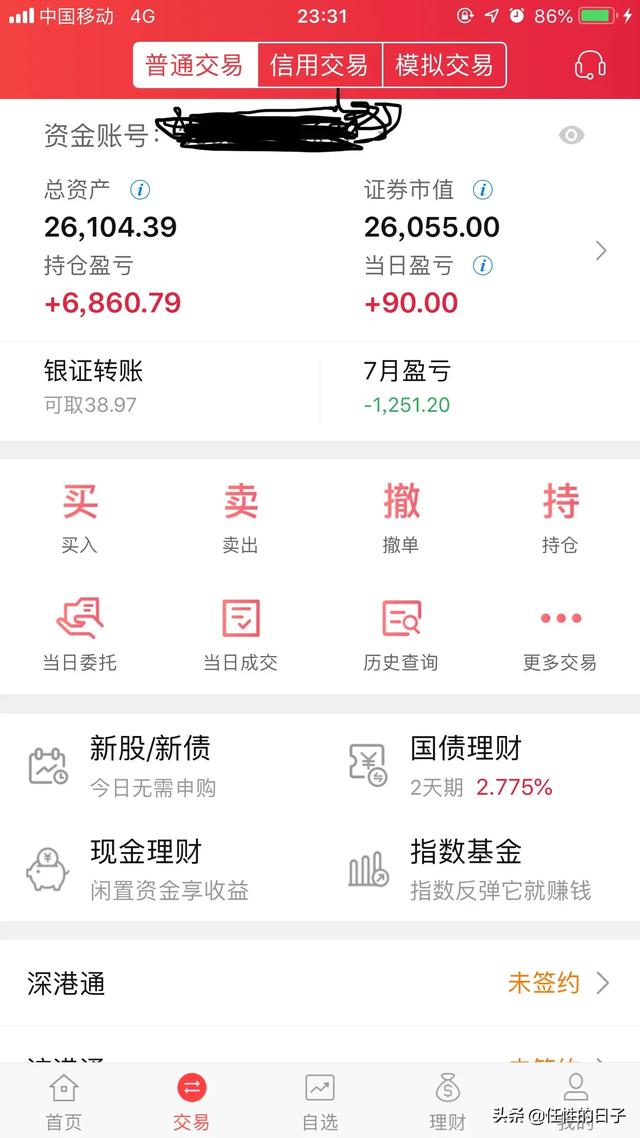View 持仓 holdings

coord(560,517)
